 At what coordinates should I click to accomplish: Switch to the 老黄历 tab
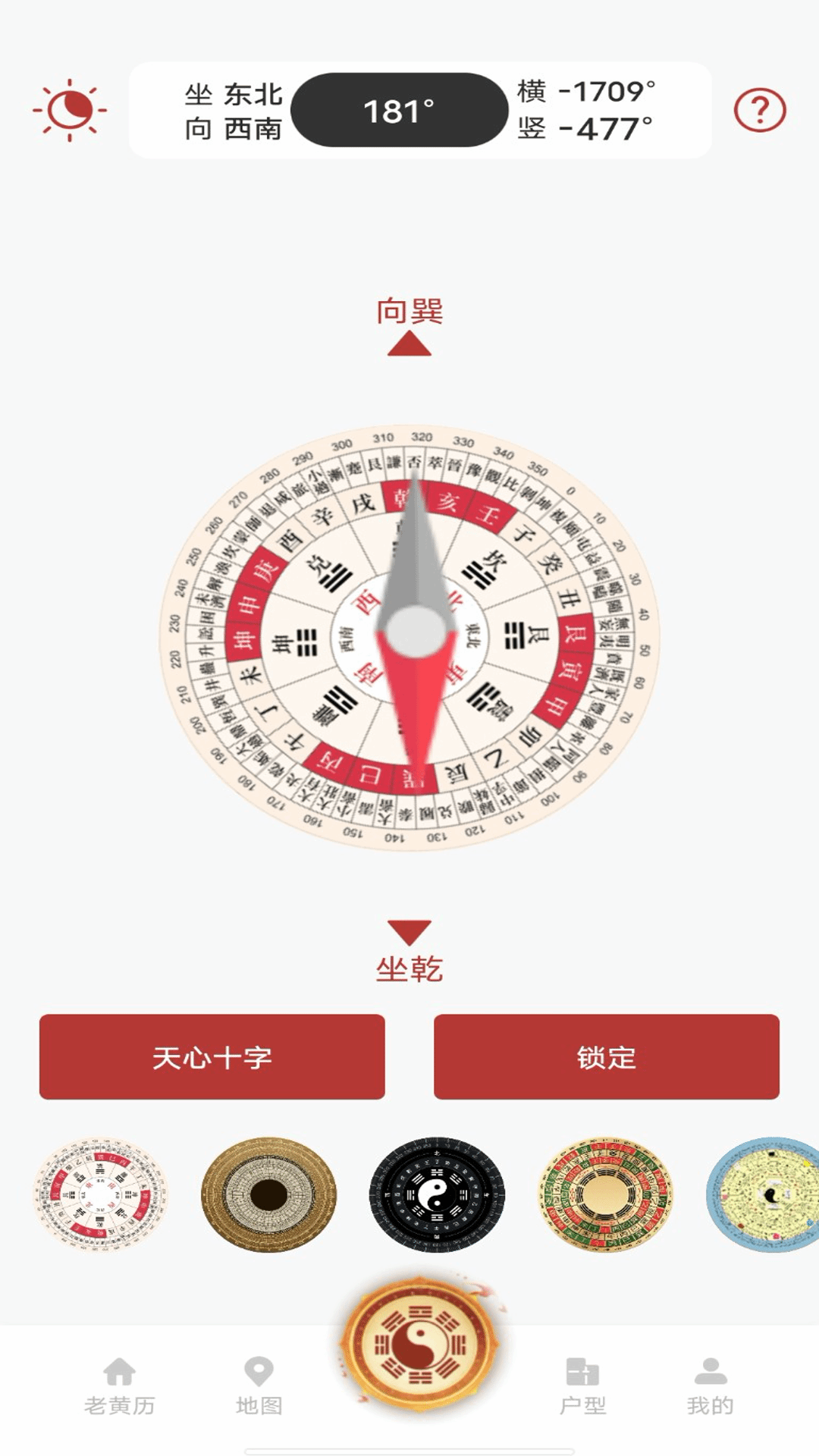click(x=120, y=1387)
